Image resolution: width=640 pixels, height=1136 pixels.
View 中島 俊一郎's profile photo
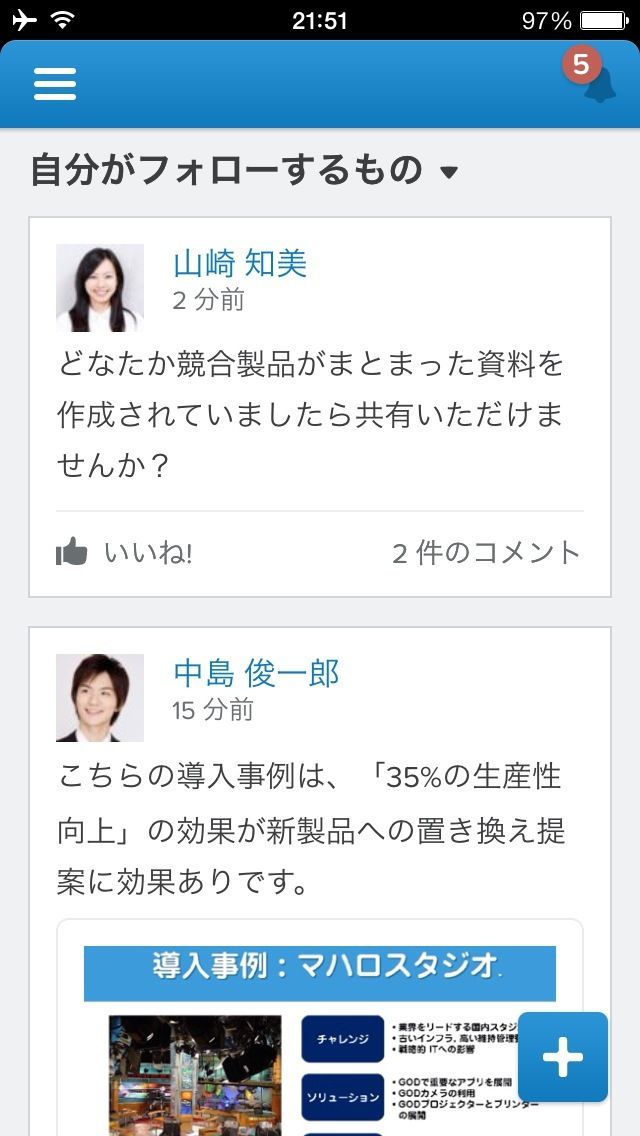(100, 698)
